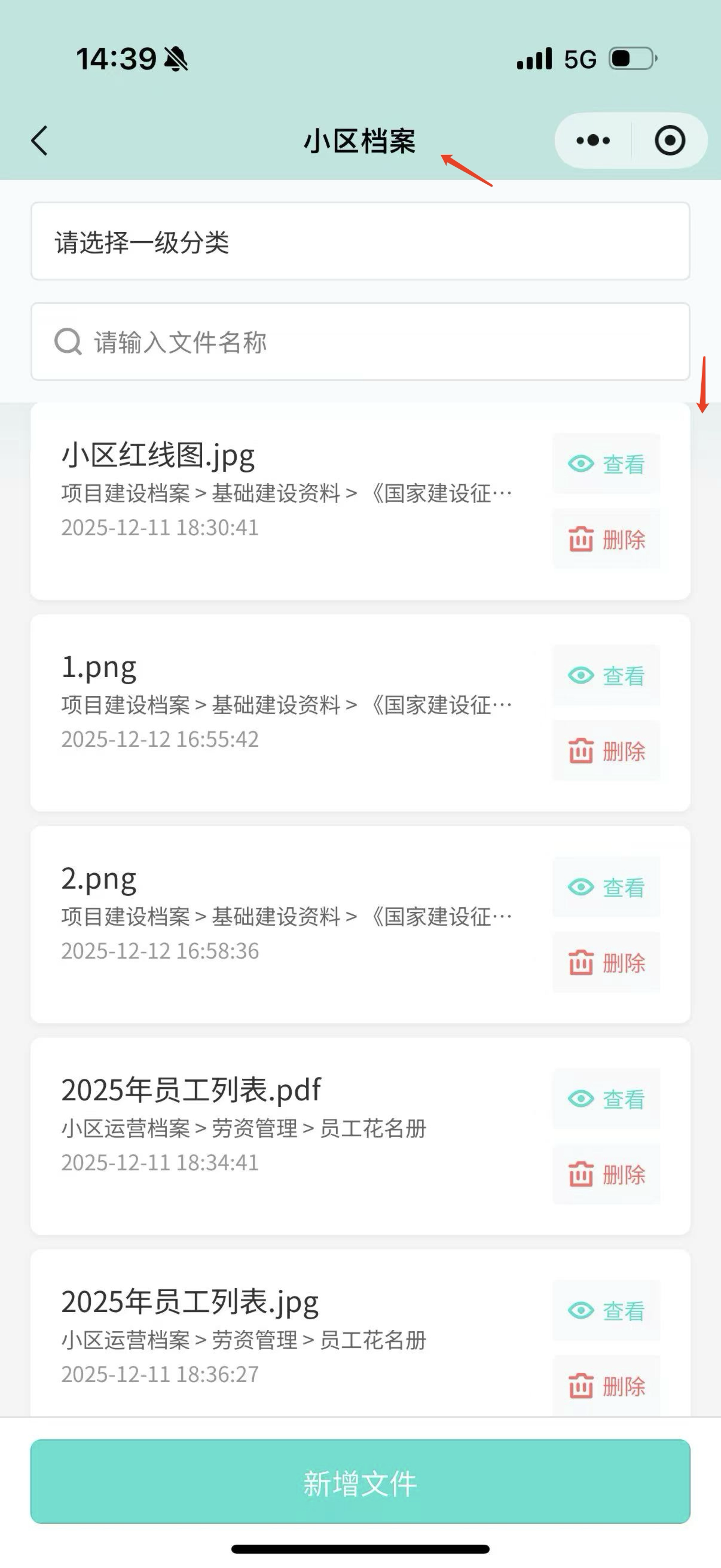721x1568 pixels.
Task: Tap the magnifier icon in the search bar
Action: 68,342
